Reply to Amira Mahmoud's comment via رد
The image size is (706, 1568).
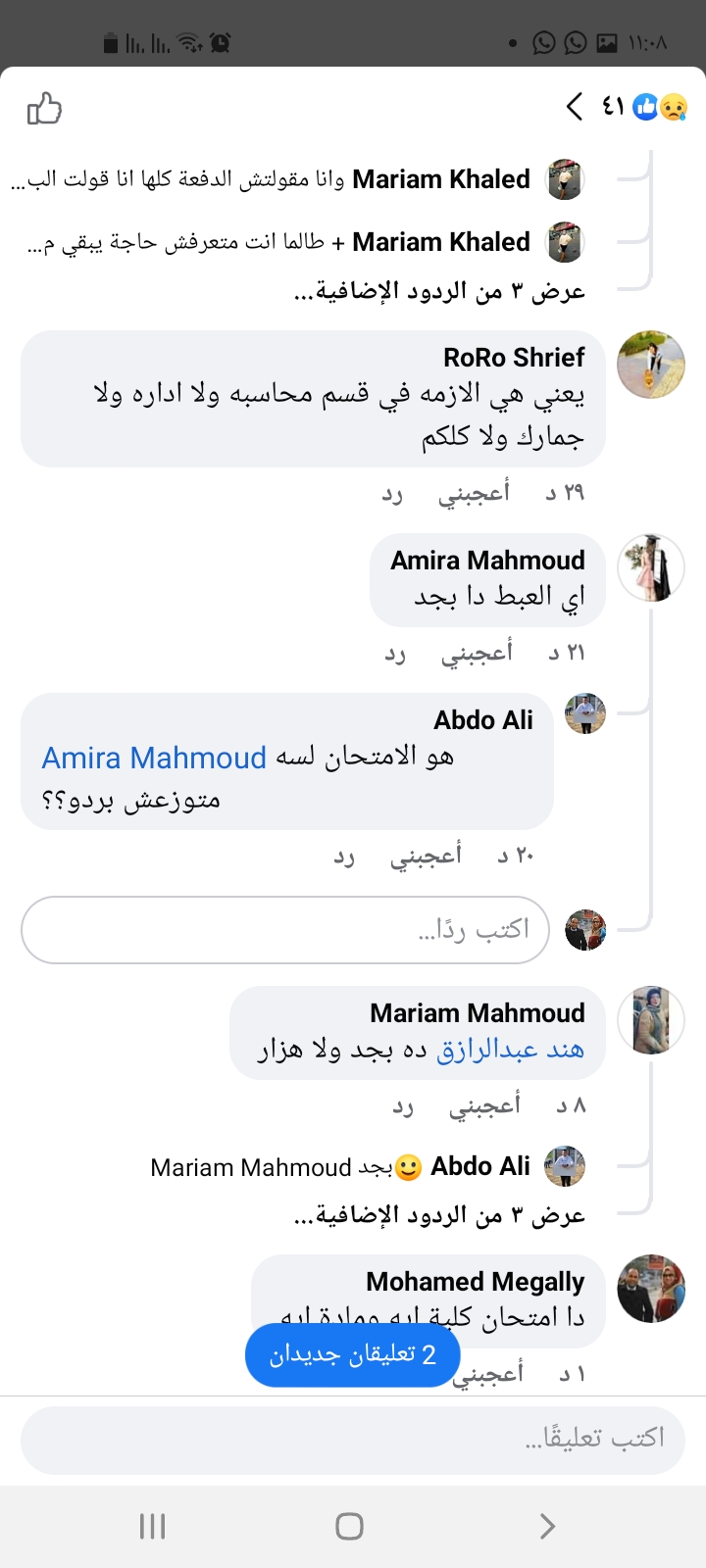coord(396,653)
